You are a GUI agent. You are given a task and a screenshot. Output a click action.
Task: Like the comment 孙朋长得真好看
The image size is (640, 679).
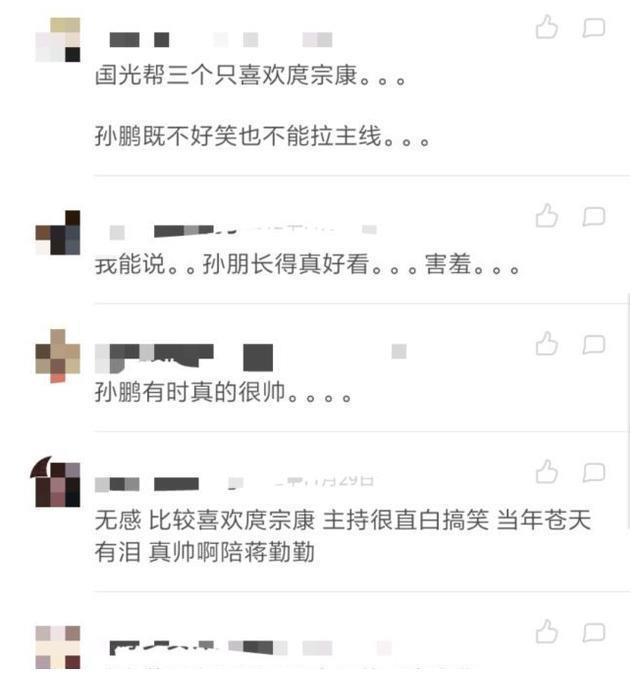click(547, 215)
